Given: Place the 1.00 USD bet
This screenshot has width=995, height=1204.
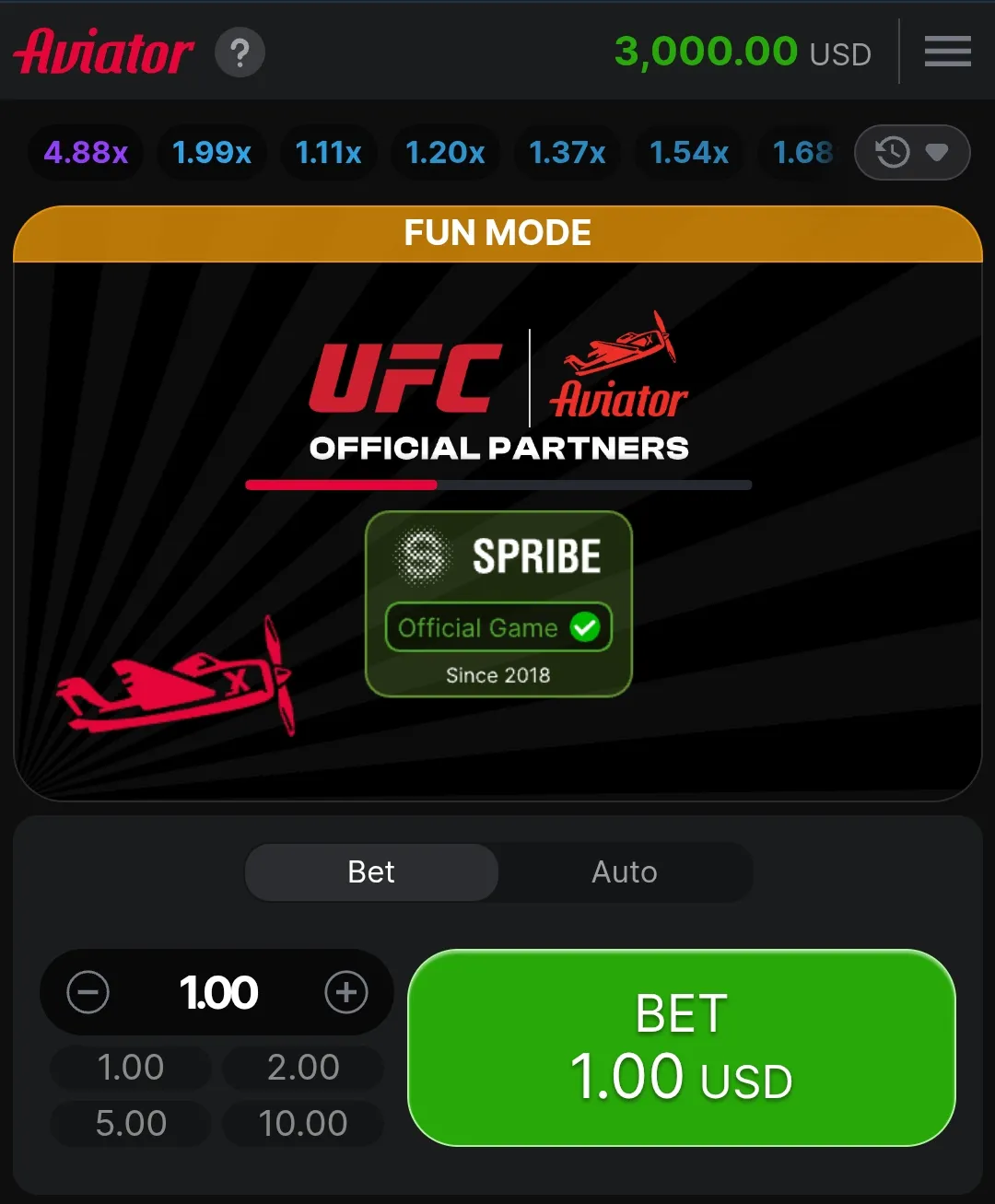Looking at the screenshot, I should pyautogui.click(x=681, y=1047).
